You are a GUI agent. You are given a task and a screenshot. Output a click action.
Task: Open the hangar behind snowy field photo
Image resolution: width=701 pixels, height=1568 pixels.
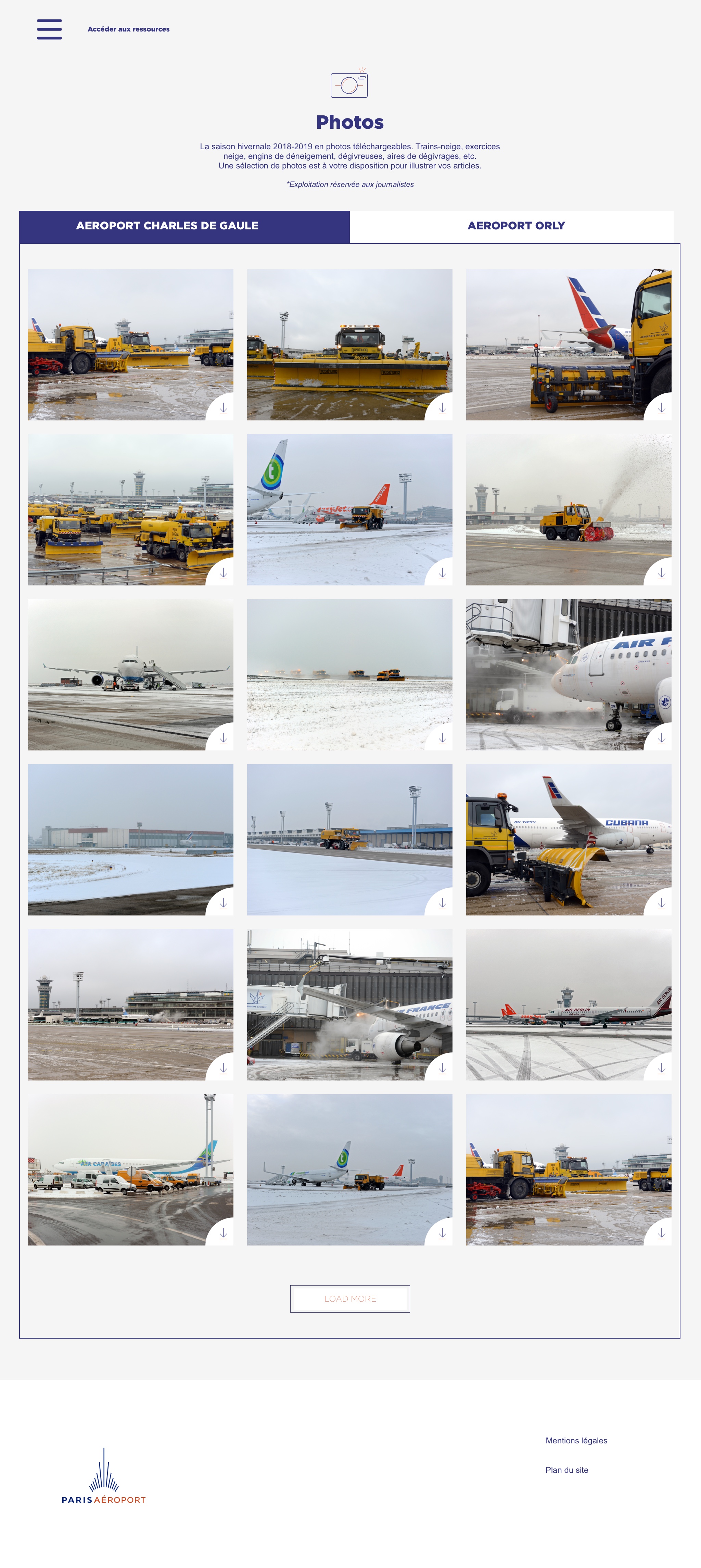pyautogui.click(x=130, y=839)
